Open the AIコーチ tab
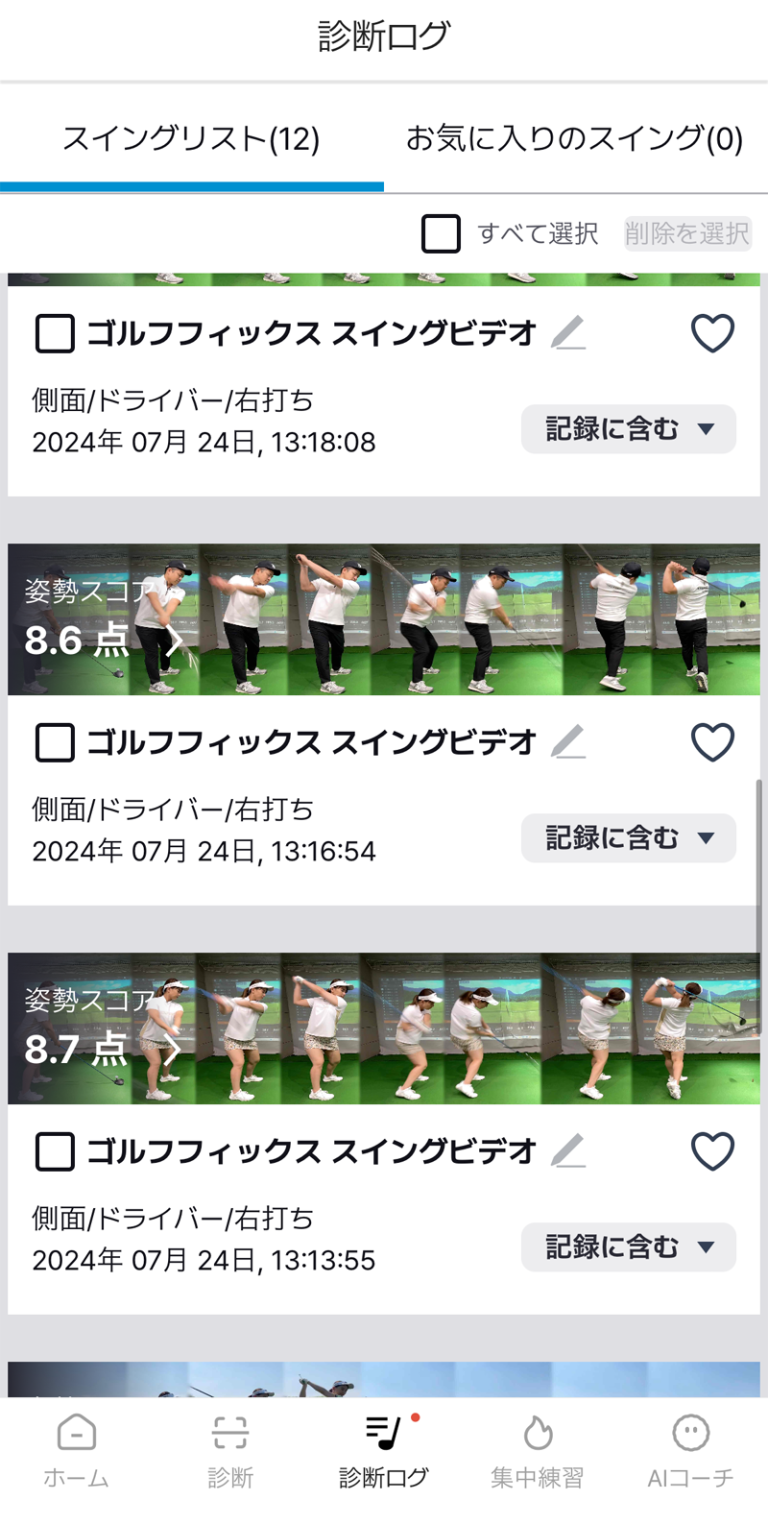Viewport: 768px width, 1524px height. (x=690, y=1451)
